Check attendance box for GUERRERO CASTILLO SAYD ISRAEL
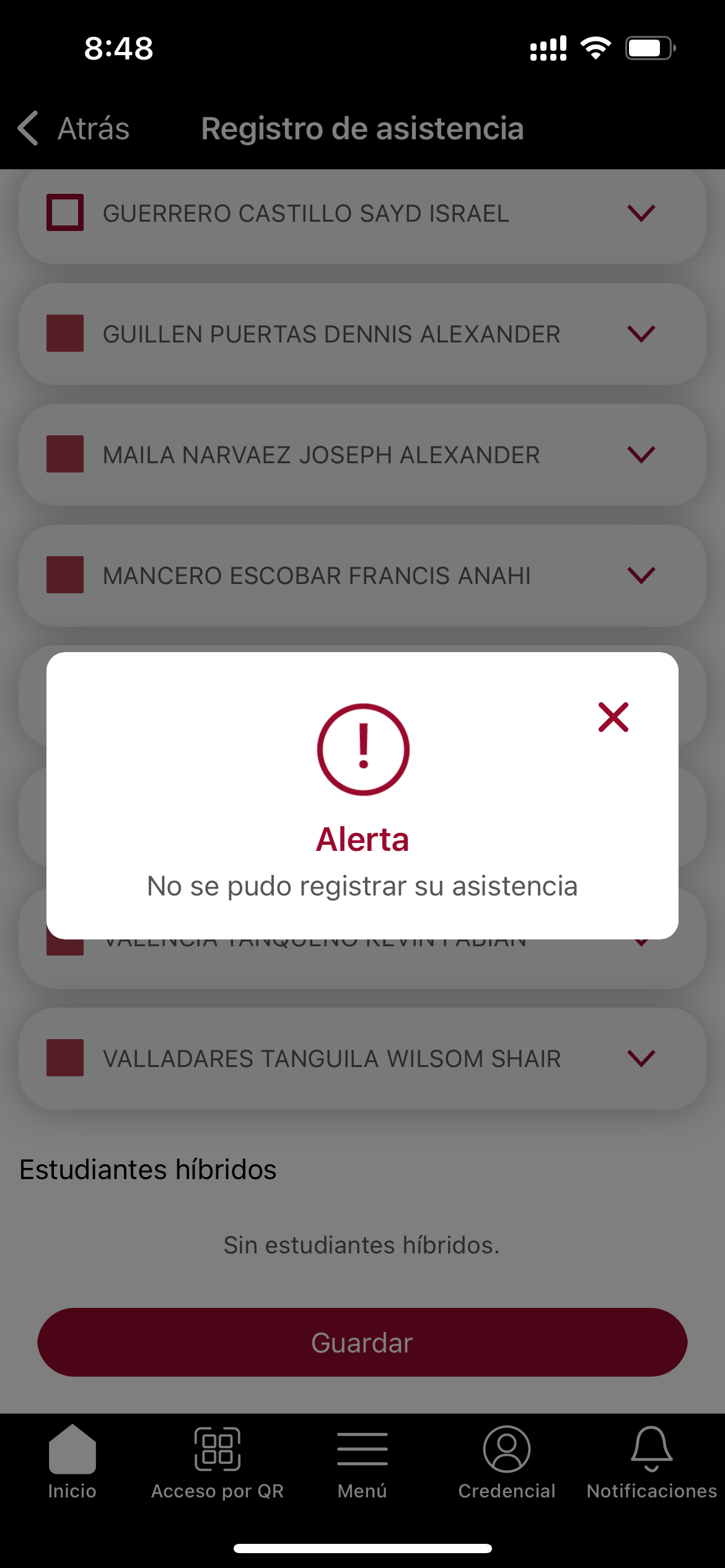 tap(65, 212)
